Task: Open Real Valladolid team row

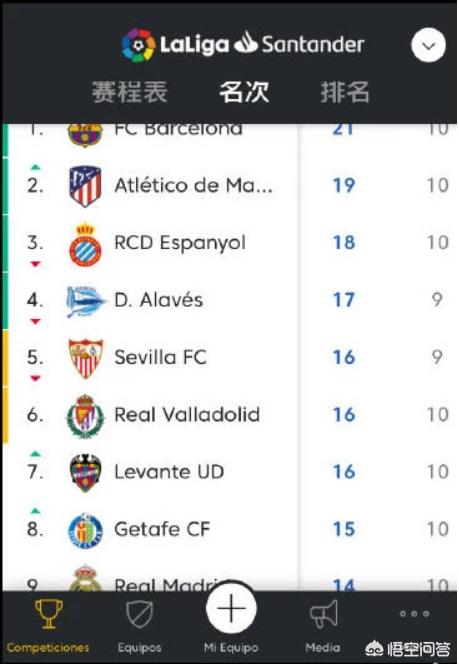Action: point(230,415)
